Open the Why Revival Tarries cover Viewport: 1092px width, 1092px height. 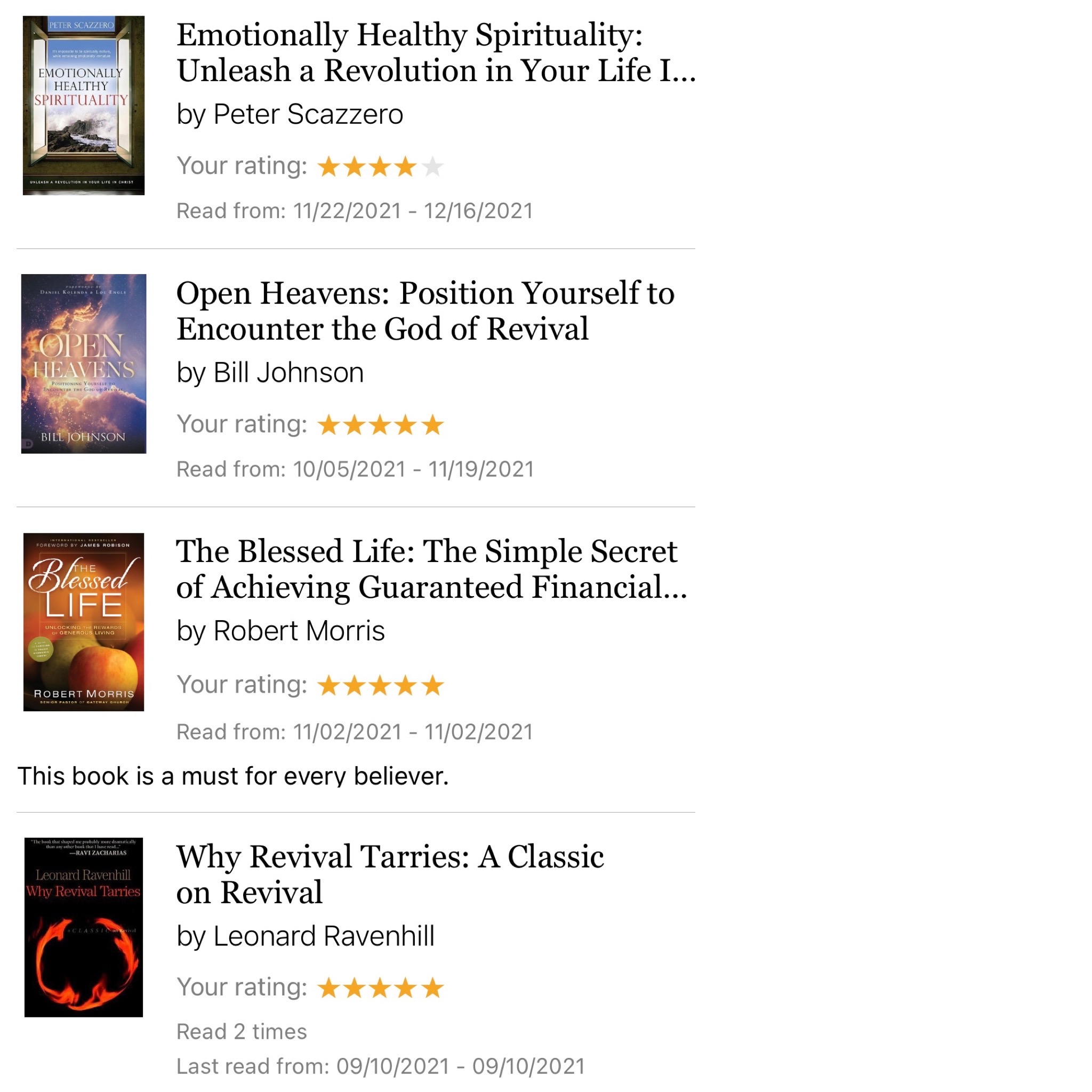83,927
